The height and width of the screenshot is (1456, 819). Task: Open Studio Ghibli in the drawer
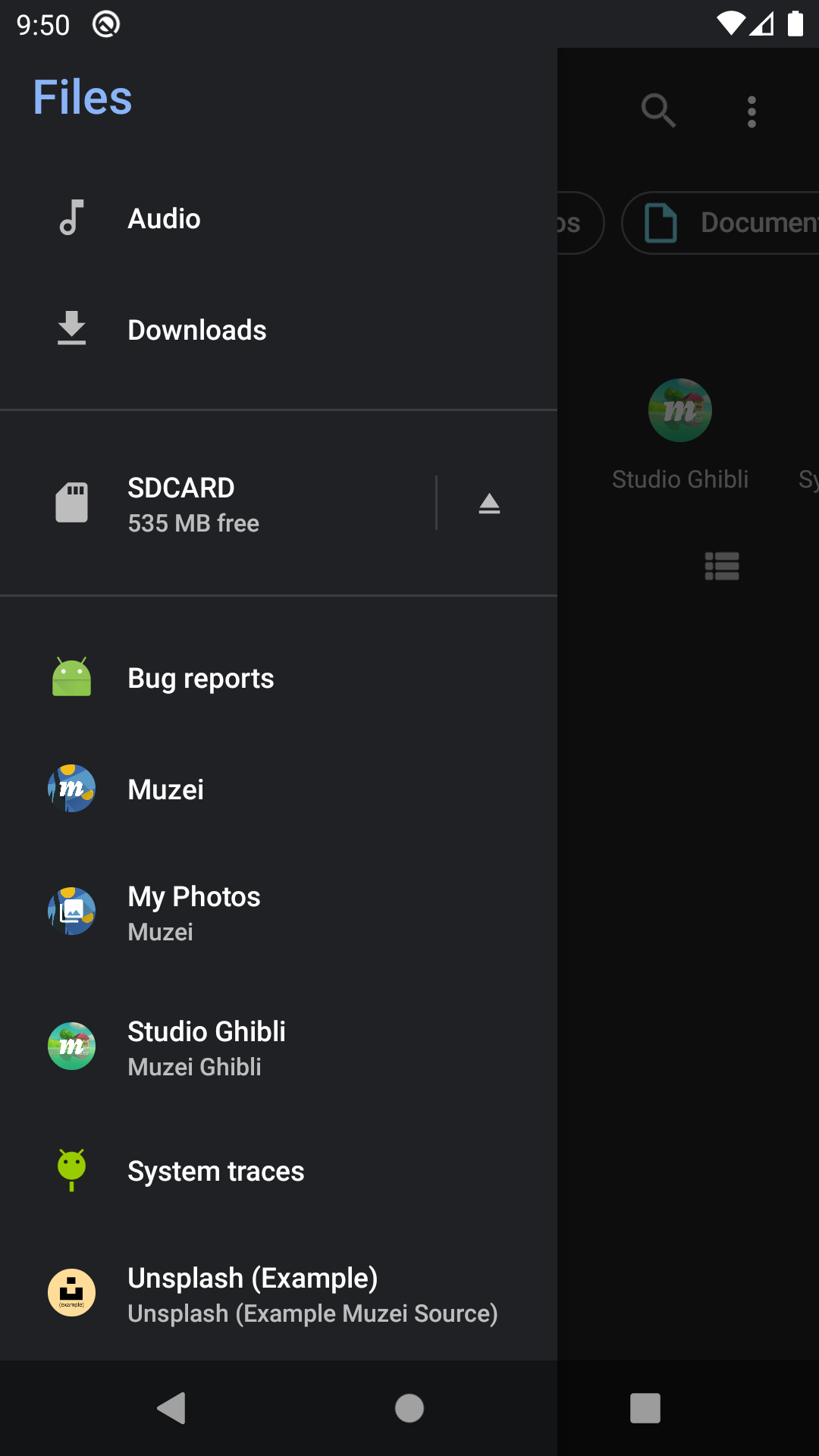[206, 1048]
